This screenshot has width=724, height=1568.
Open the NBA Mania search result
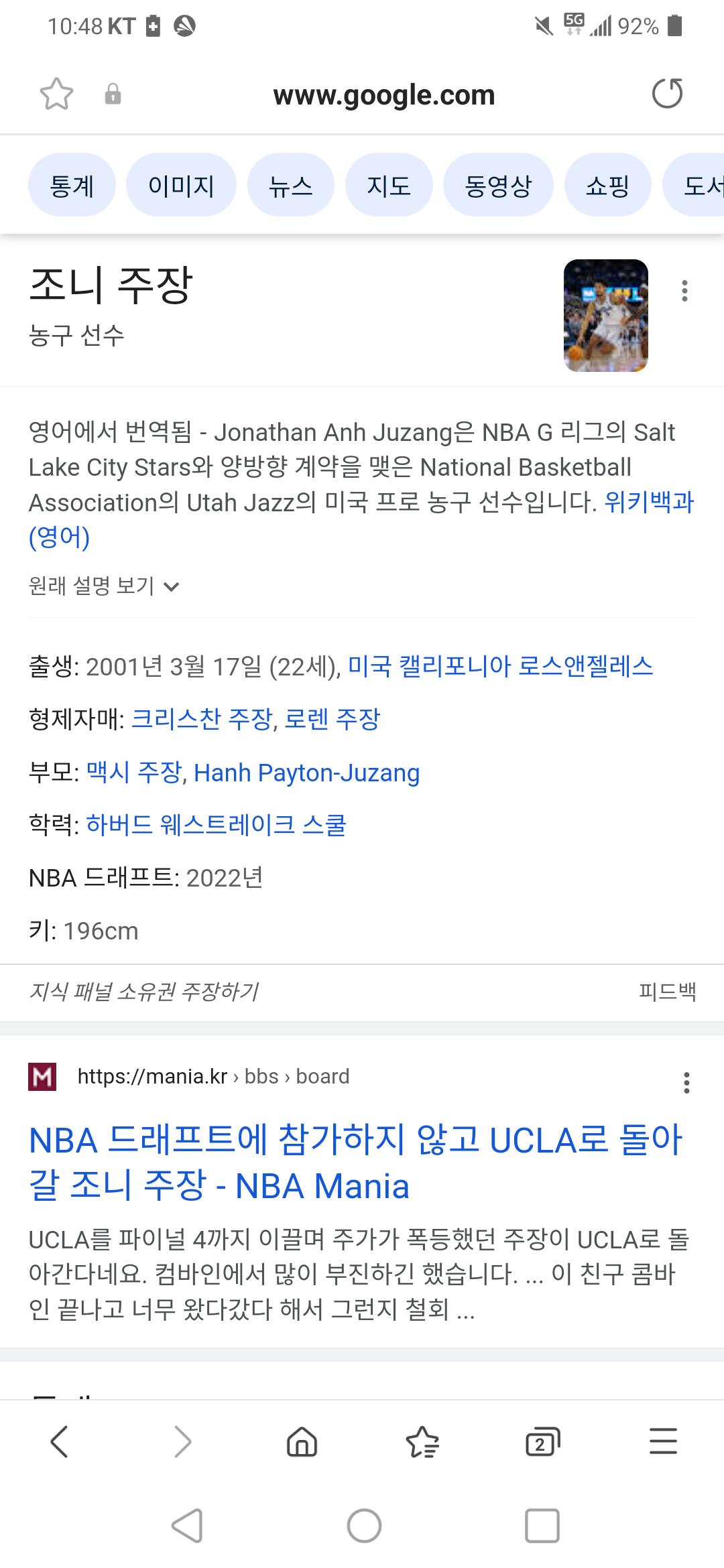[356, 1163]
